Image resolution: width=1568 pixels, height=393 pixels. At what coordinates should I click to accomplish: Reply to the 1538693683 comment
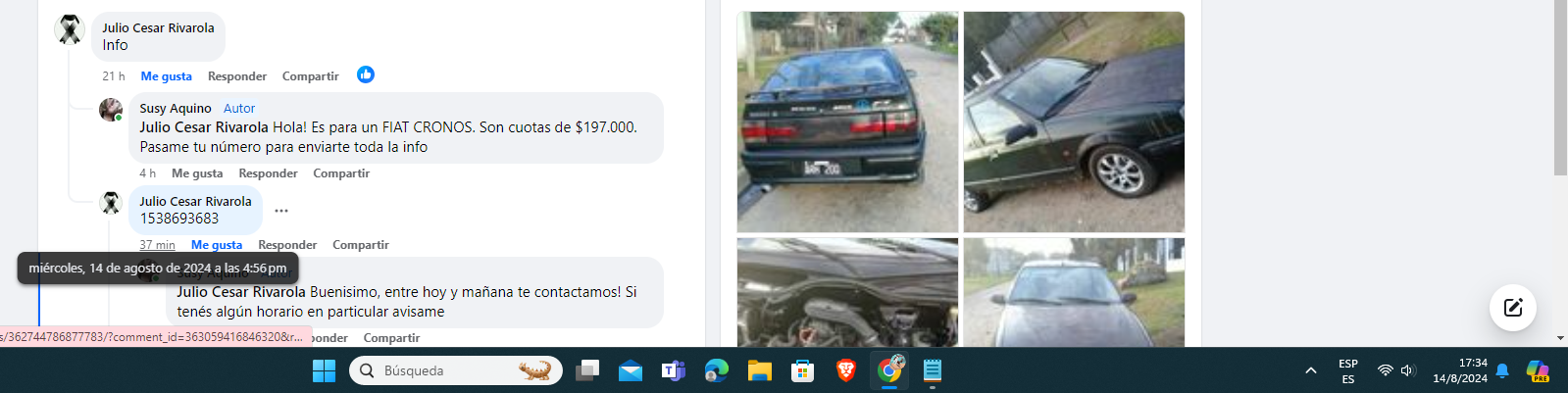(x=287, y=245)
